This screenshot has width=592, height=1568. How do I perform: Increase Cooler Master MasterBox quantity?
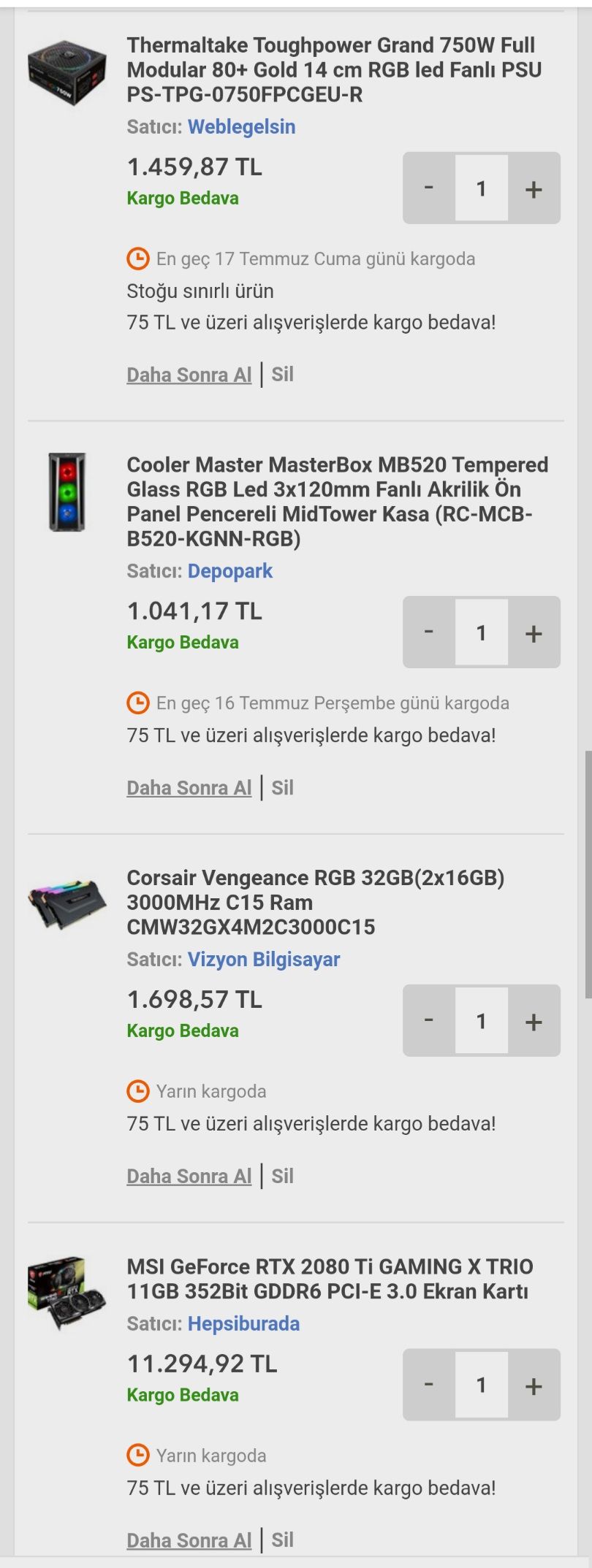[534, 632]
